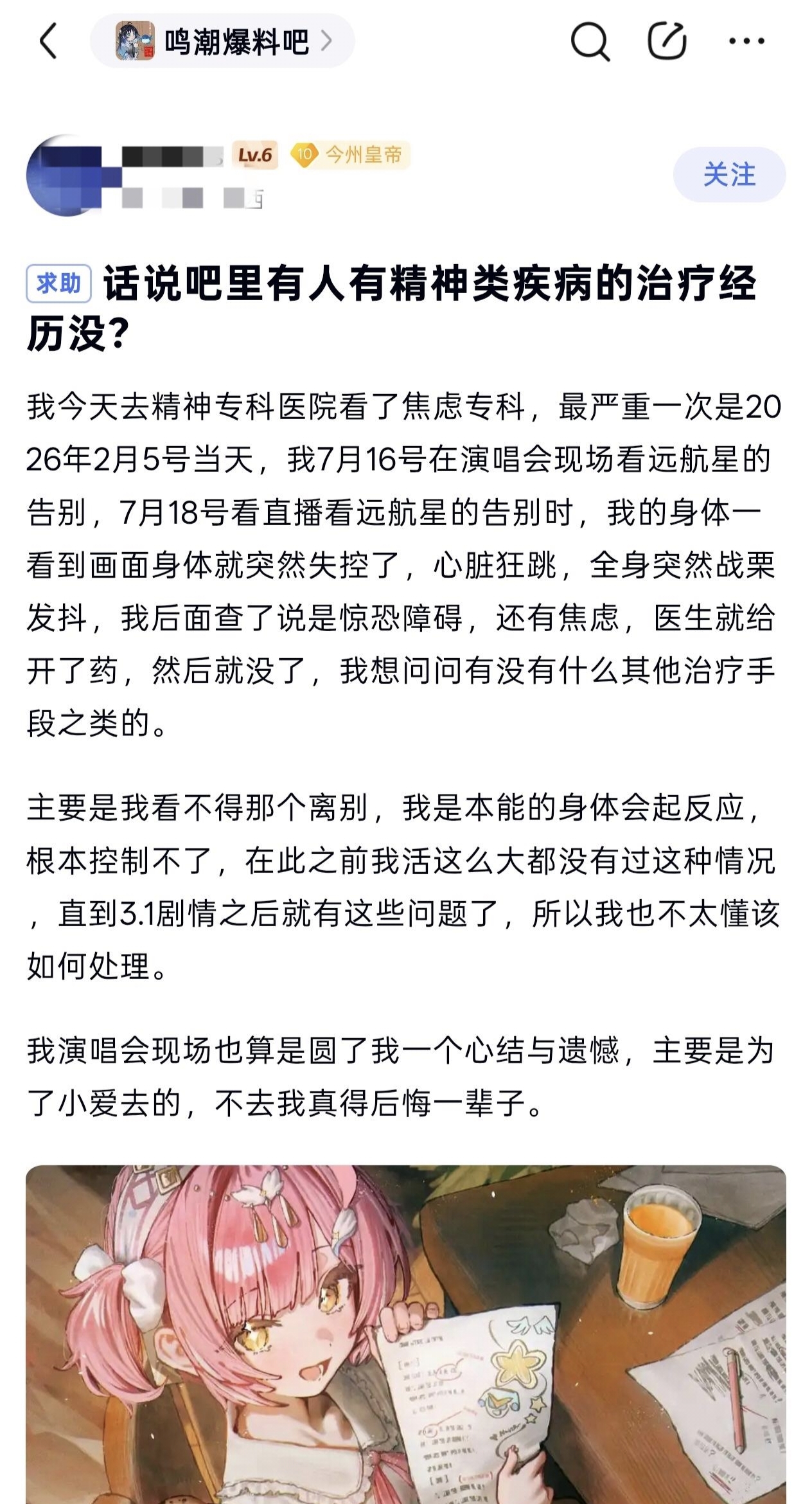Viewport: 812px width, 1504px height.
Task: Open the poster's blurred profile avatar
Action: tap(66, 175)
